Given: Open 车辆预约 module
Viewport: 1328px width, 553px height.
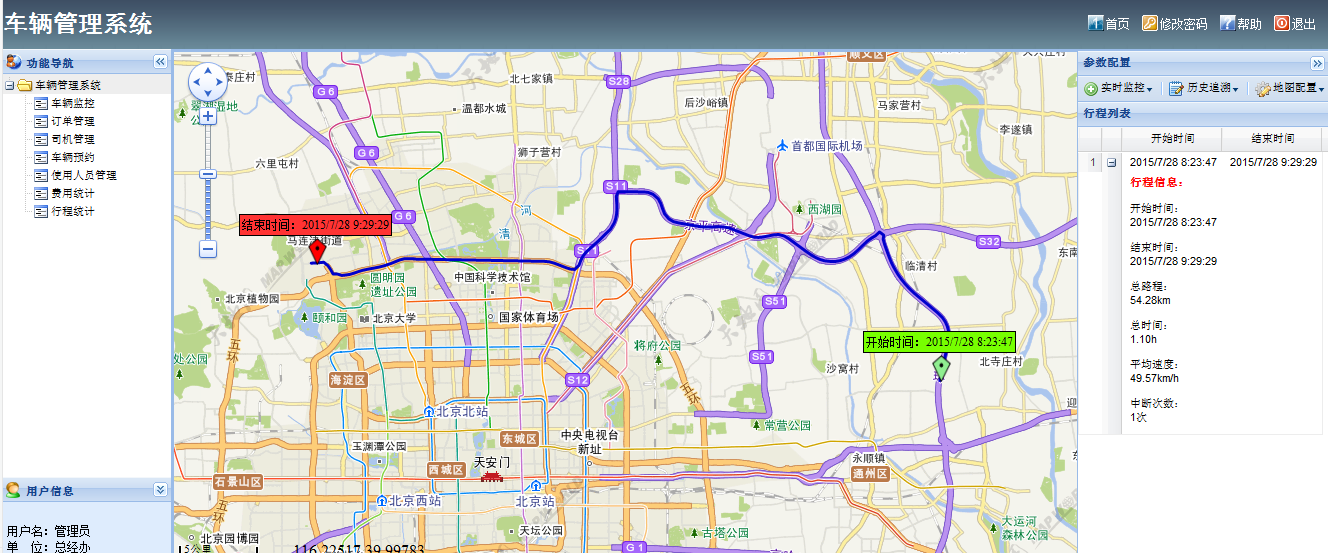Looking at the screenshot, I should pyautogui.click(x=72, y=157).
